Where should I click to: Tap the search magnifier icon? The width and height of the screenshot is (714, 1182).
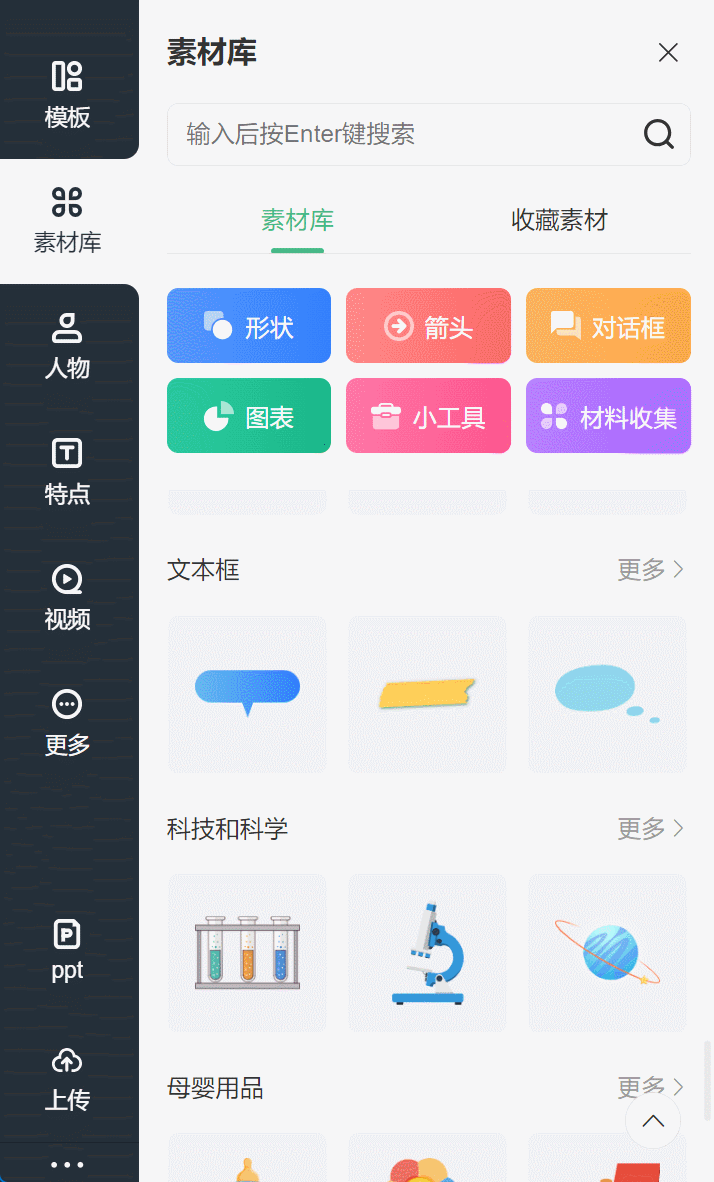coord(658,134)
